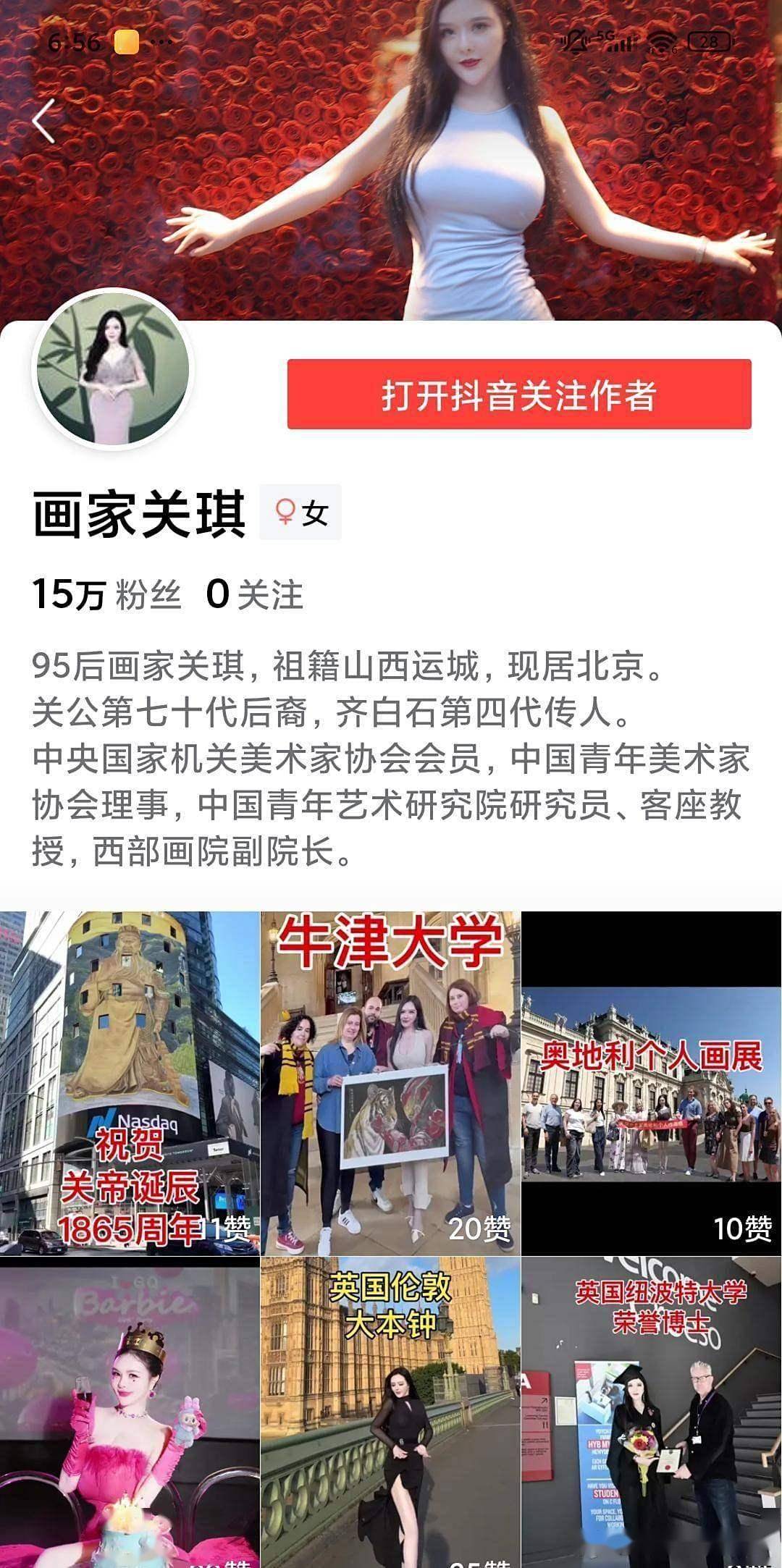782x1568 pixels.
Task: Open the 英国伦敦大本钟 video
Action: coord(390,1412)
